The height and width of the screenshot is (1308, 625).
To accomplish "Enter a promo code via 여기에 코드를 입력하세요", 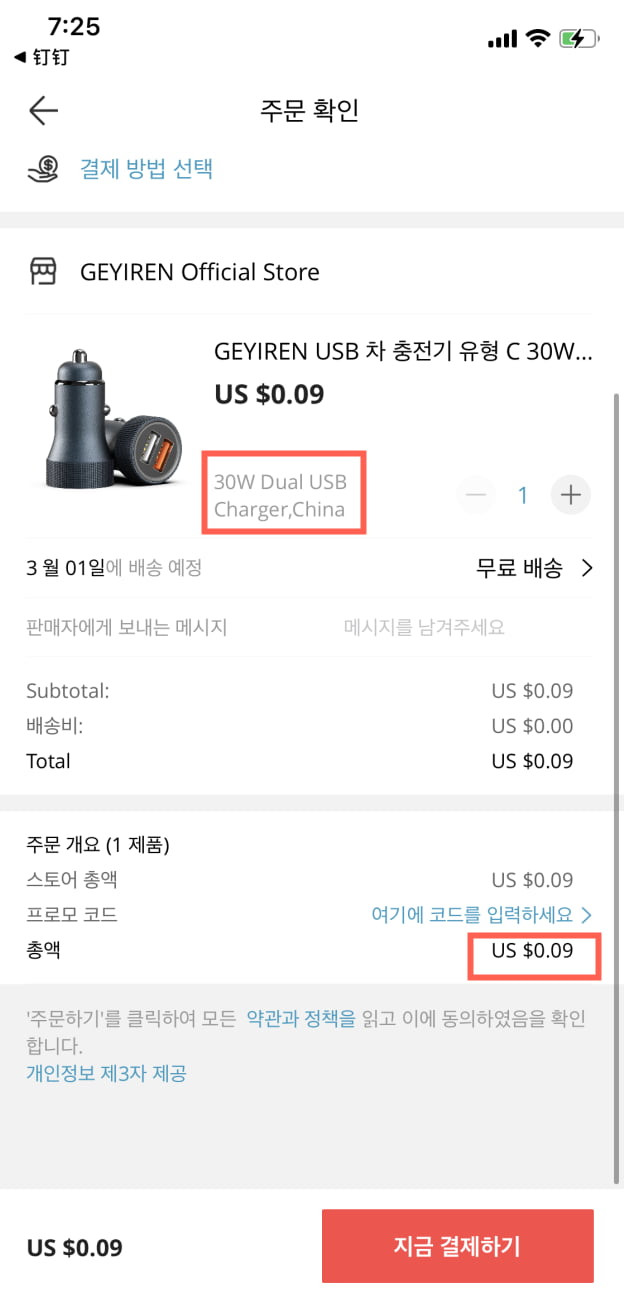I will pyautogui.click(x=482, y=914).
